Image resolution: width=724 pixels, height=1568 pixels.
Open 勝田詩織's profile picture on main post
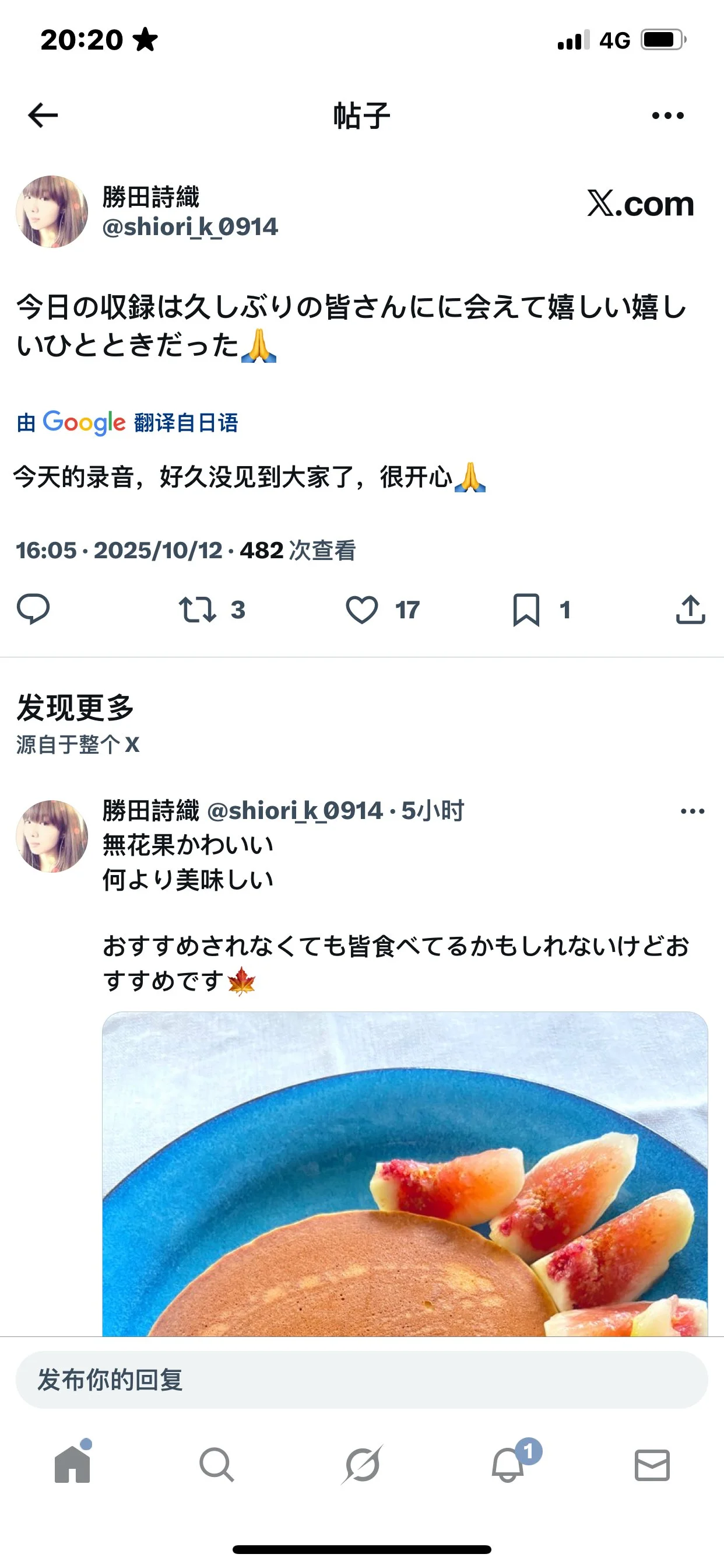(x=52, y=212)
